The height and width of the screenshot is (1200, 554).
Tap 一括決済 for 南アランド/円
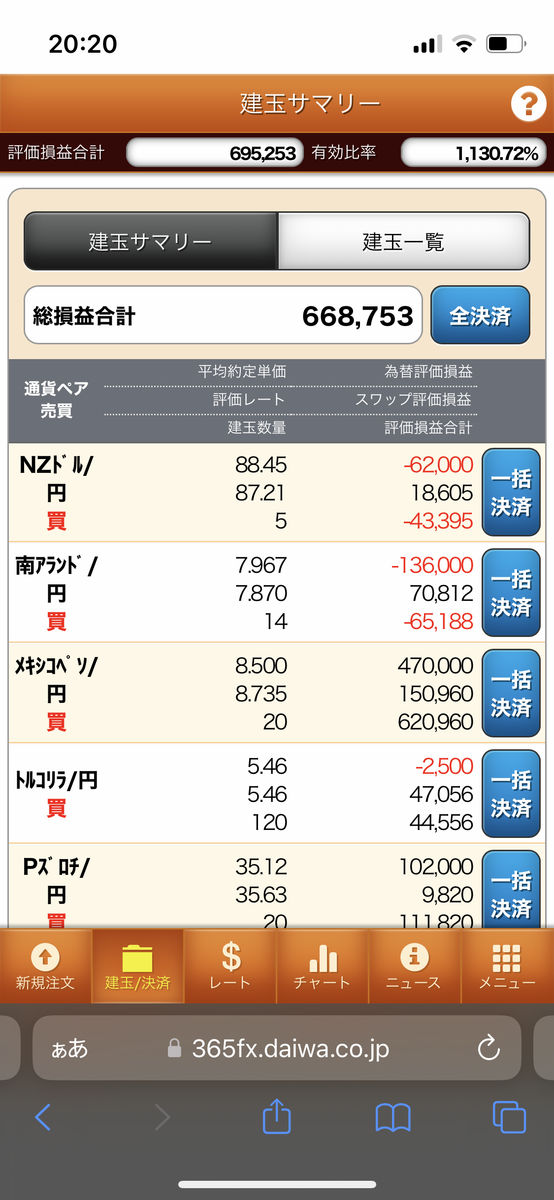(511, 593)
